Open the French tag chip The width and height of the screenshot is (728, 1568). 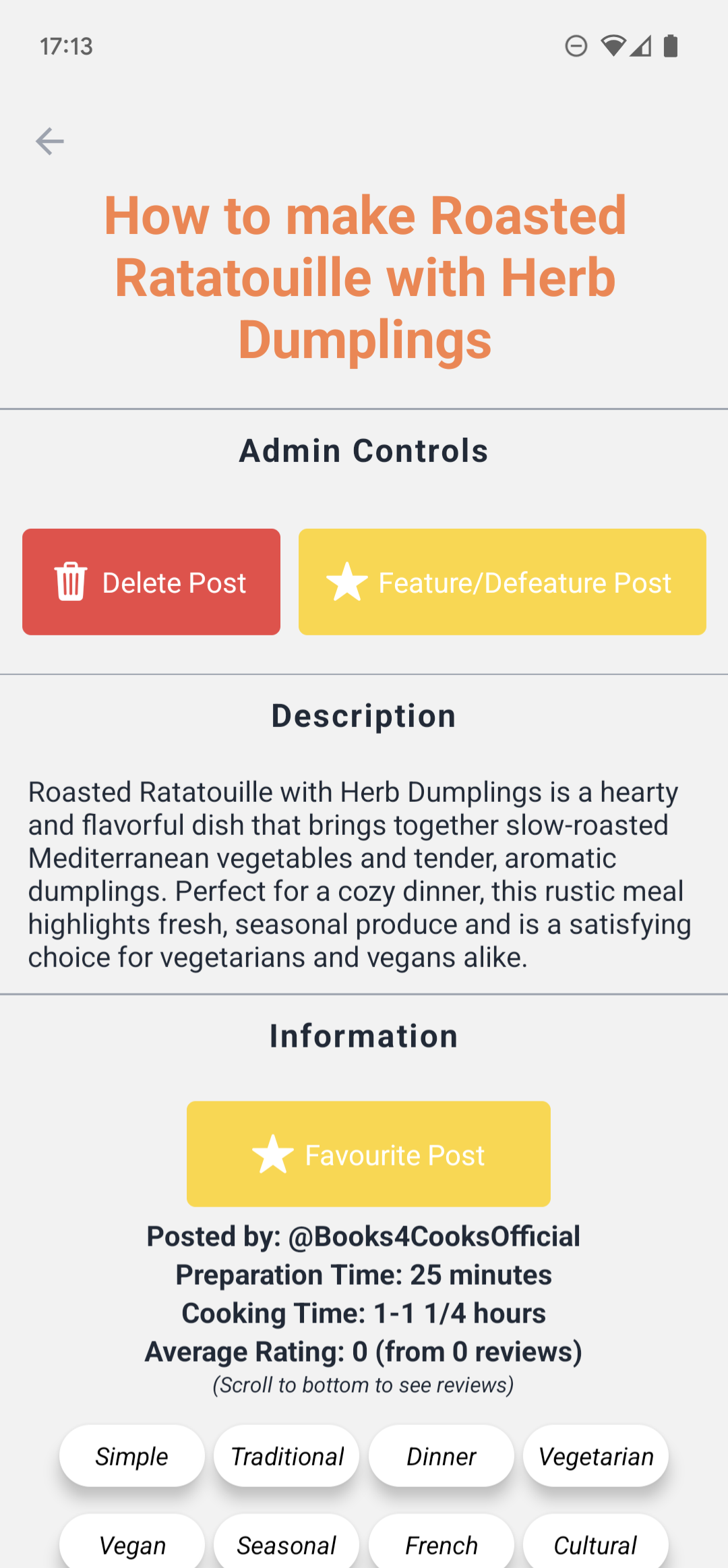pyautogui.click(x=441, y=1544)
